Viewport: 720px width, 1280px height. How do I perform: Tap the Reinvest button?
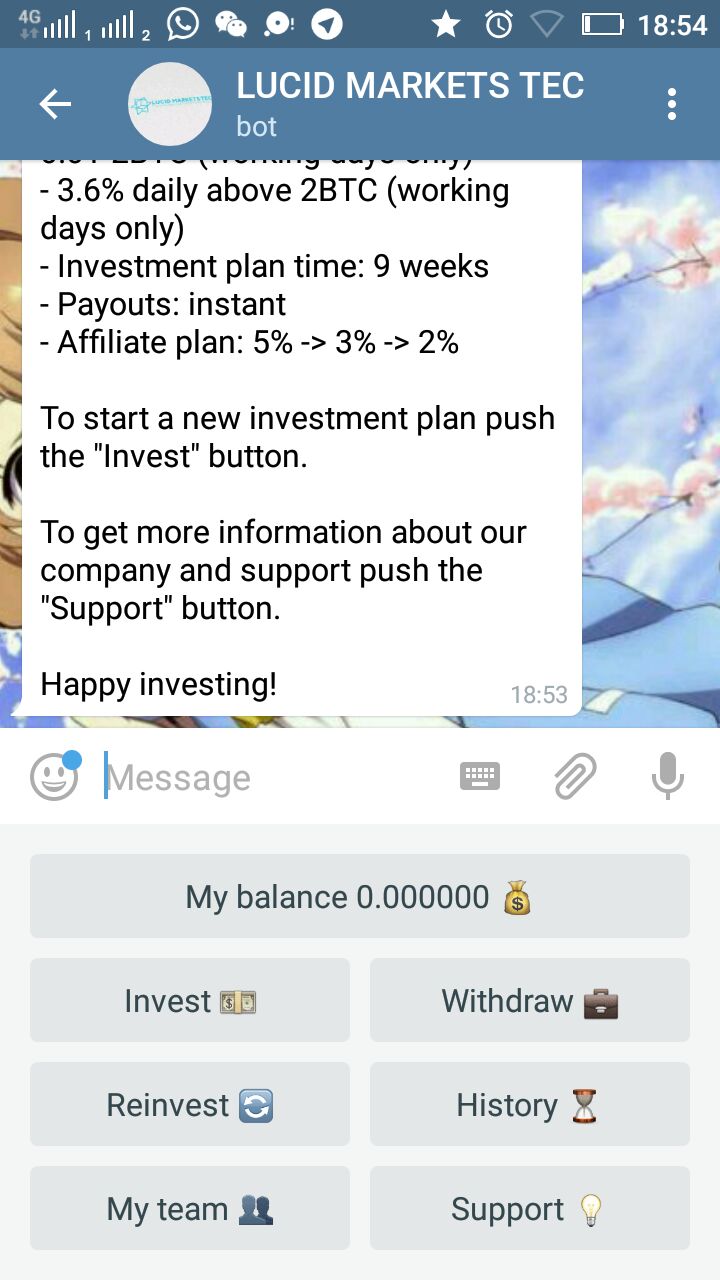click(190, 1104)
